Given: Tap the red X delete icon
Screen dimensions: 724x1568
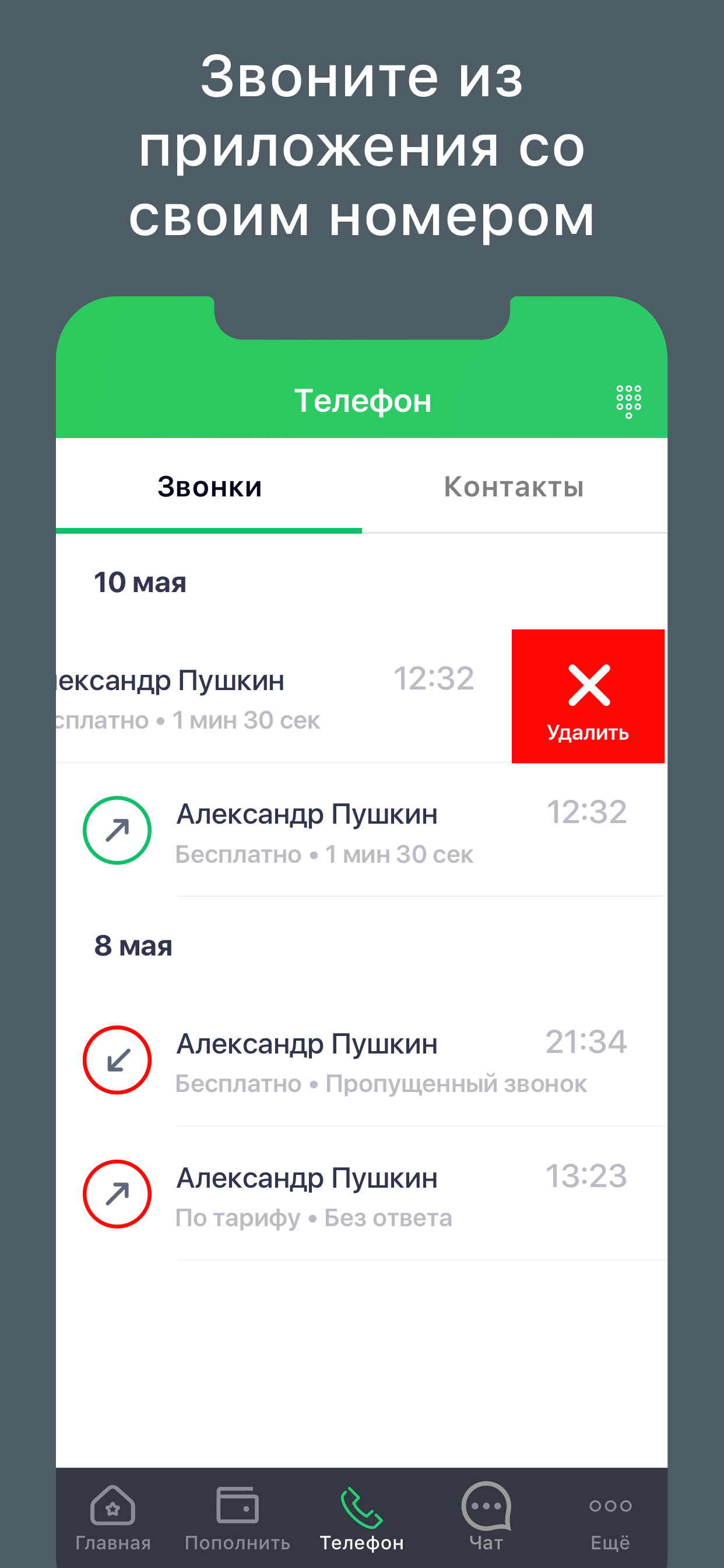Looking at the screenshot, I should pos(588,684).
